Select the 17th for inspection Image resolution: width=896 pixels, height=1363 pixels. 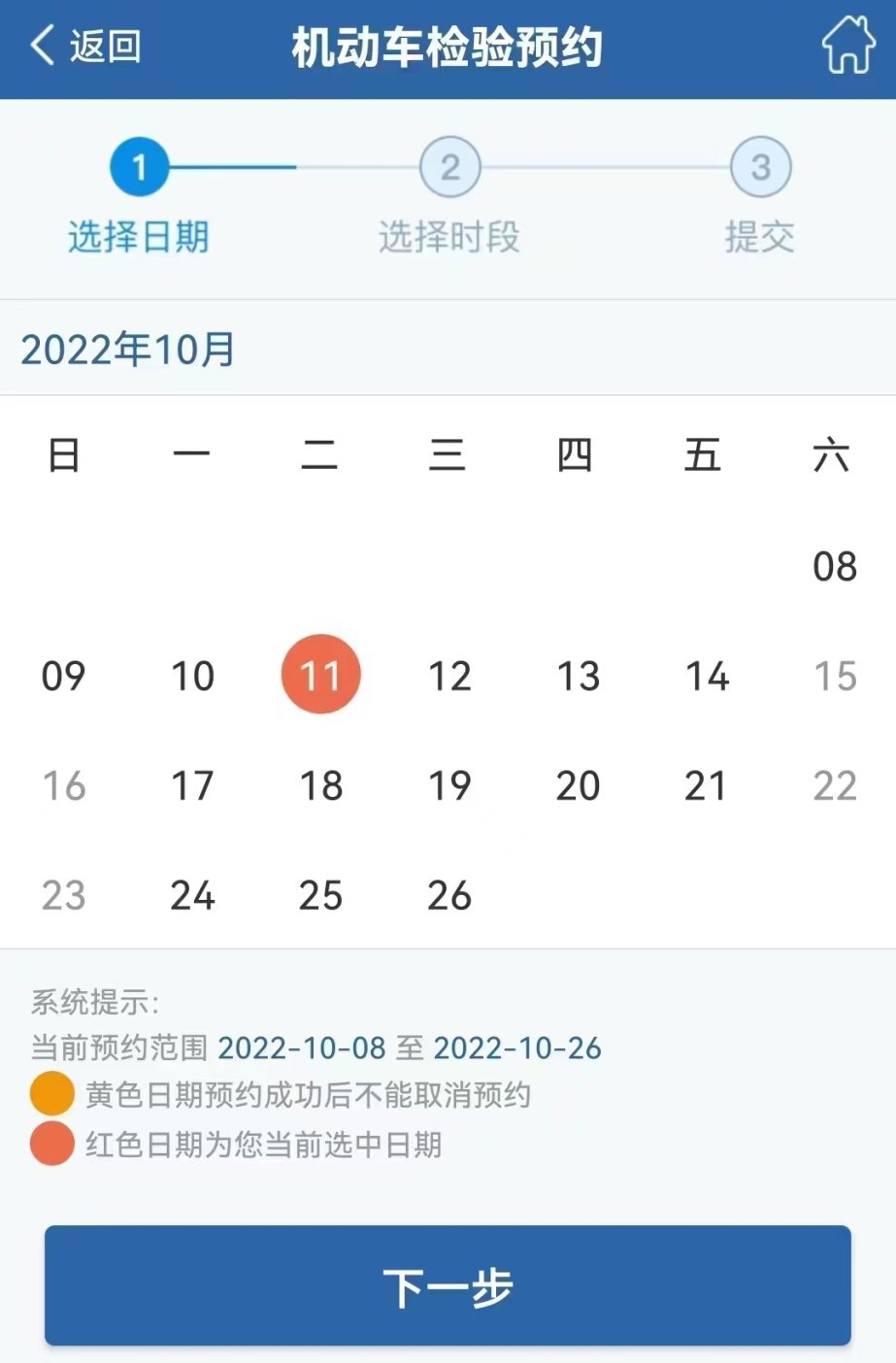click(x=192, y=785)
